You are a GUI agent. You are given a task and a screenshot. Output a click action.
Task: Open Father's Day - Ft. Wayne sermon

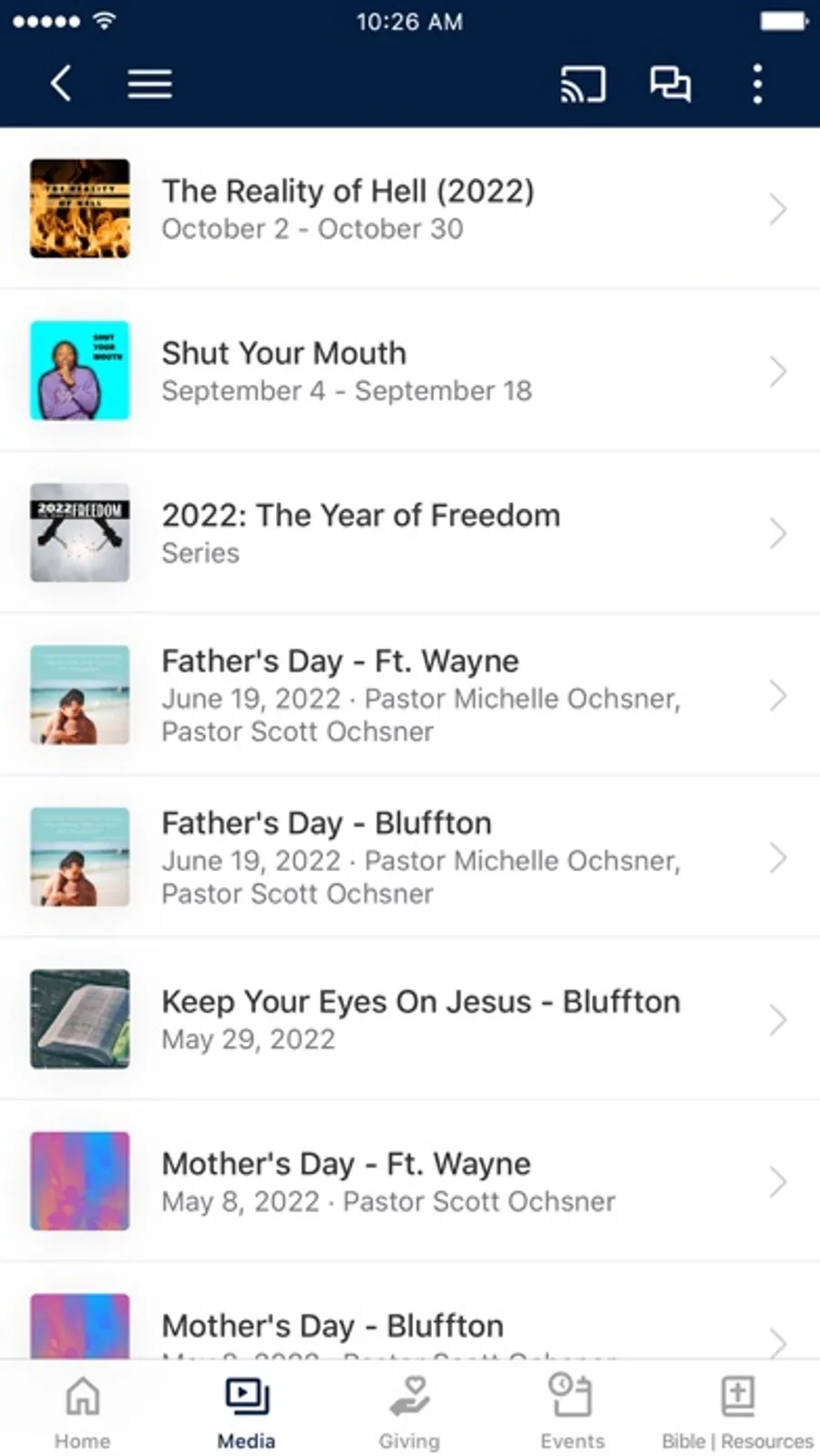tap(410, 695)
